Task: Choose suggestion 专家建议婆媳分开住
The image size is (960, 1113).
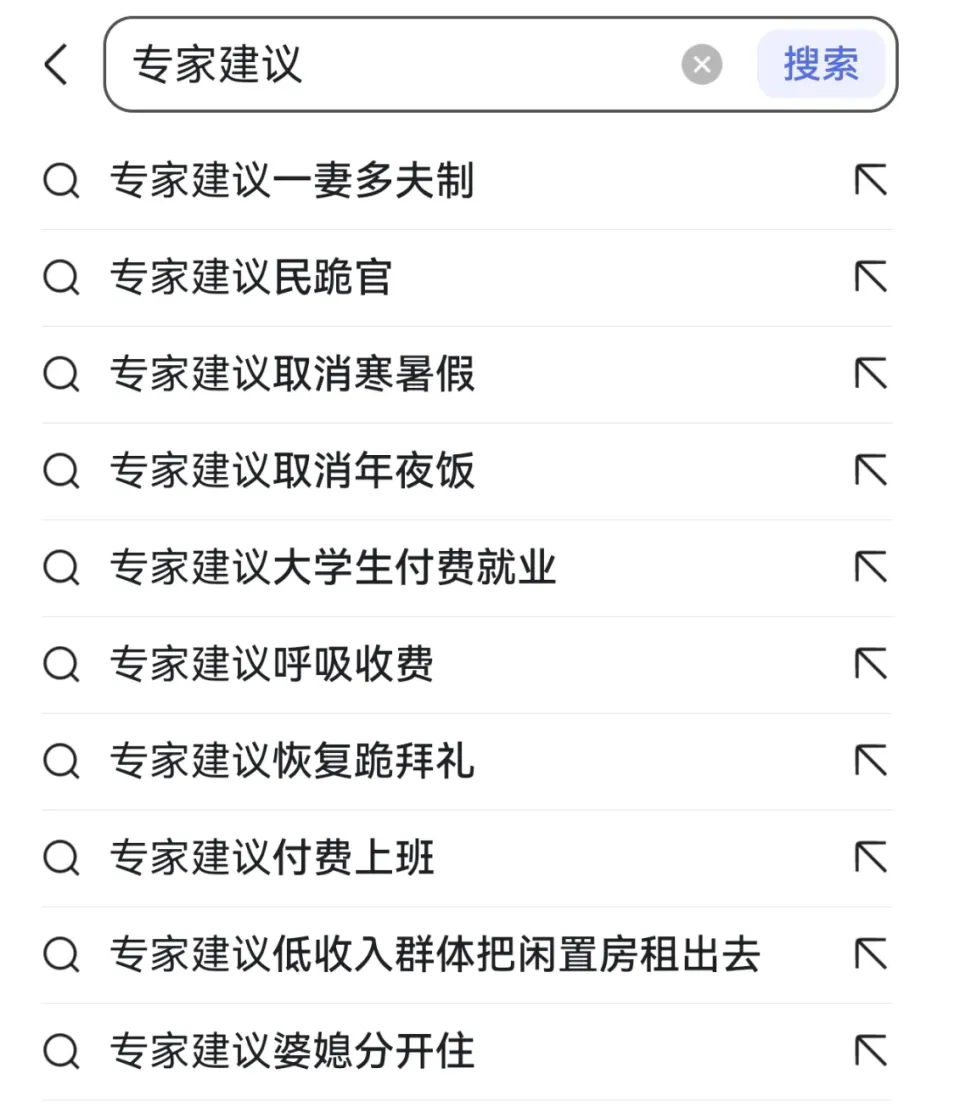Action: [292, 1052]
